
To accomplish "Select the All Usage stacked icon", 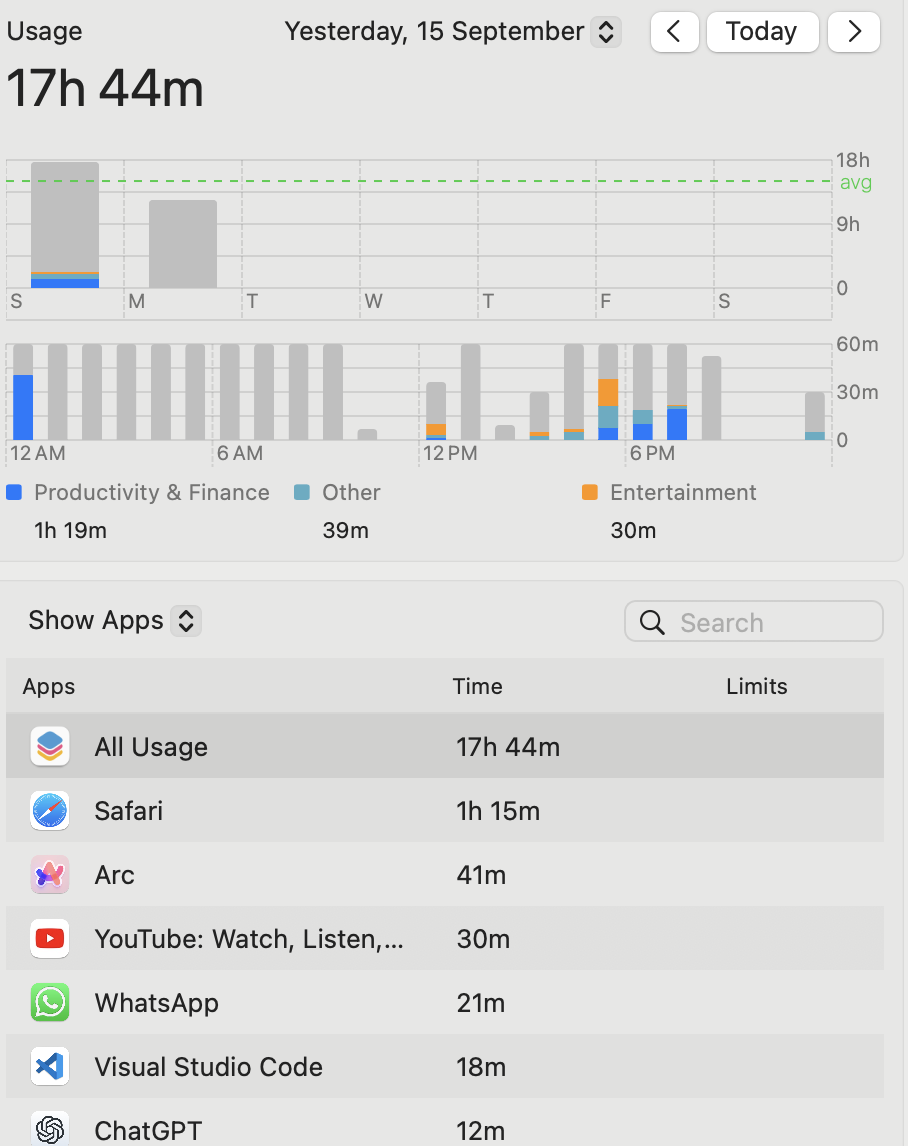I will point(49,746).
